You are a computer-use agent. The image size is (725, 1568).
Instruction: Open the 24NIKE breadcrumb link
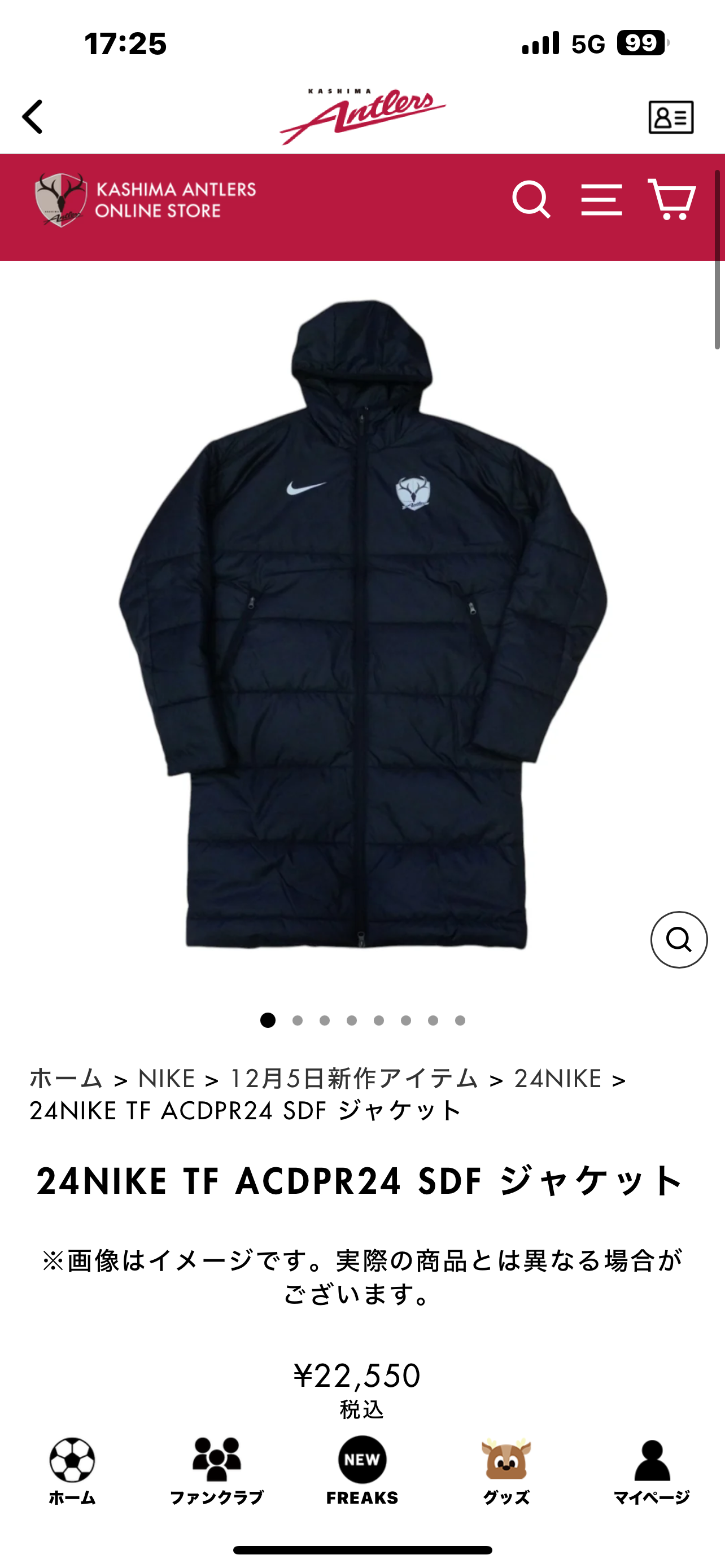(x=558, y=1079)
